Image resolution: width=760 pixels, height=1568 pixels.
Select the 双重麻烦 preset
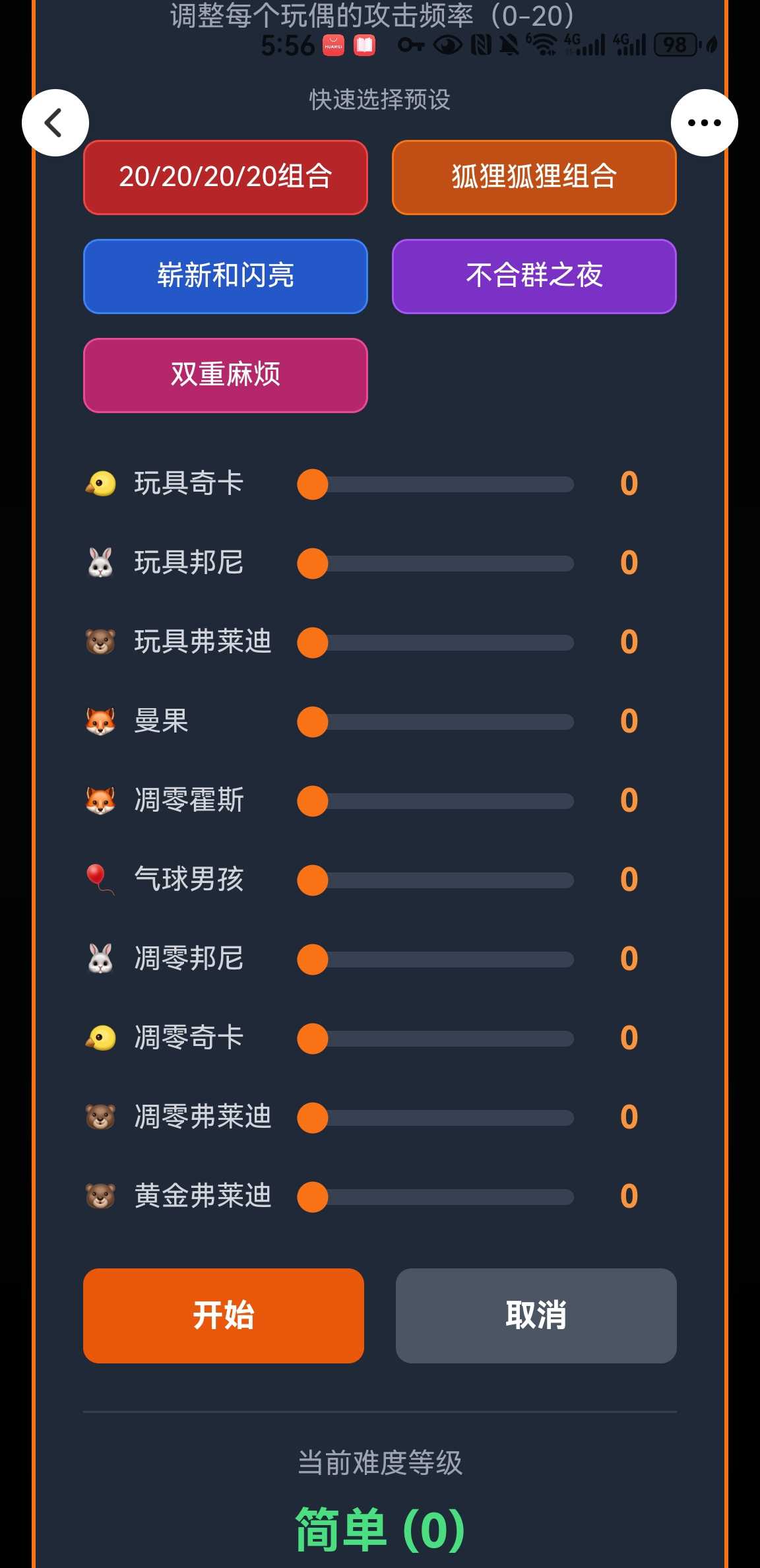tap(226, 375)
